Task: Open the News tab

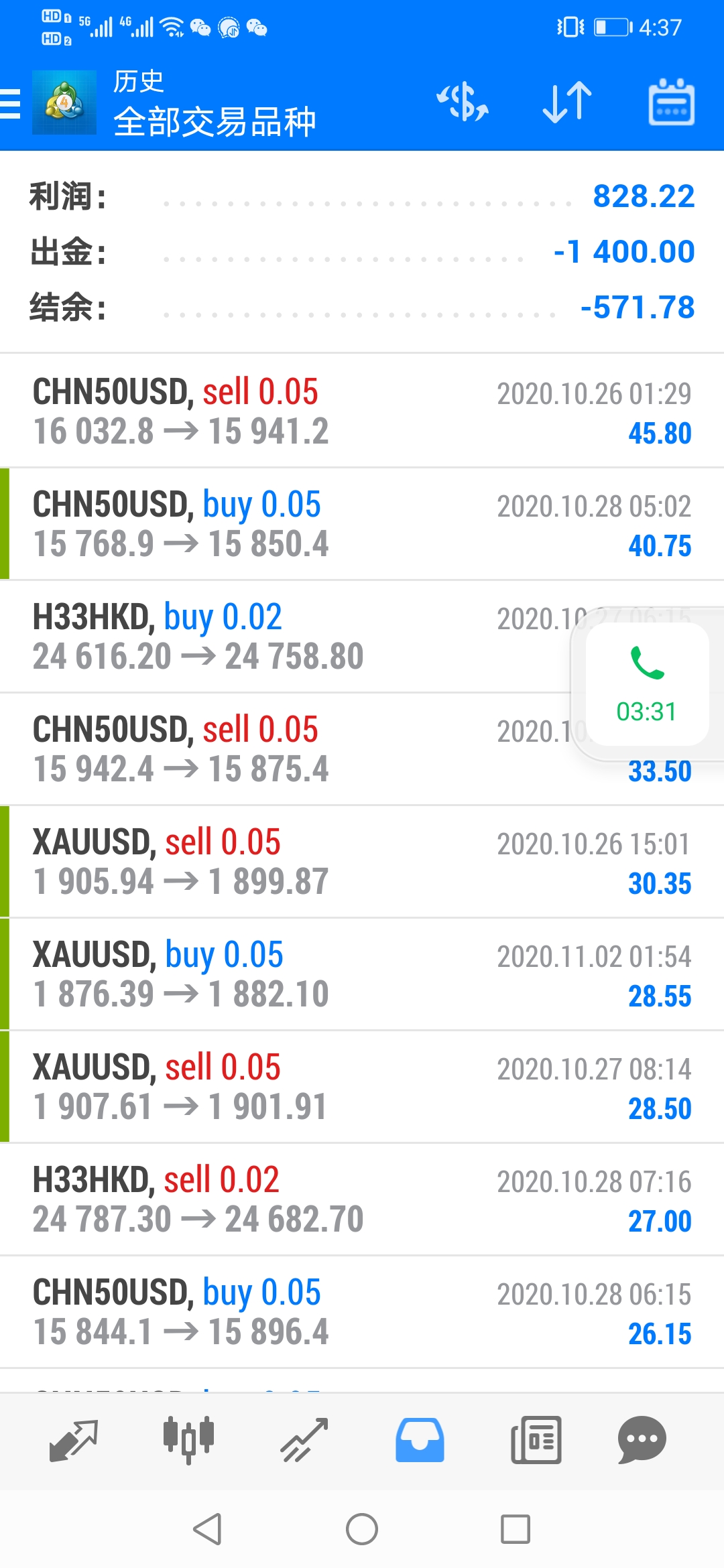Action: point(536,1440)
